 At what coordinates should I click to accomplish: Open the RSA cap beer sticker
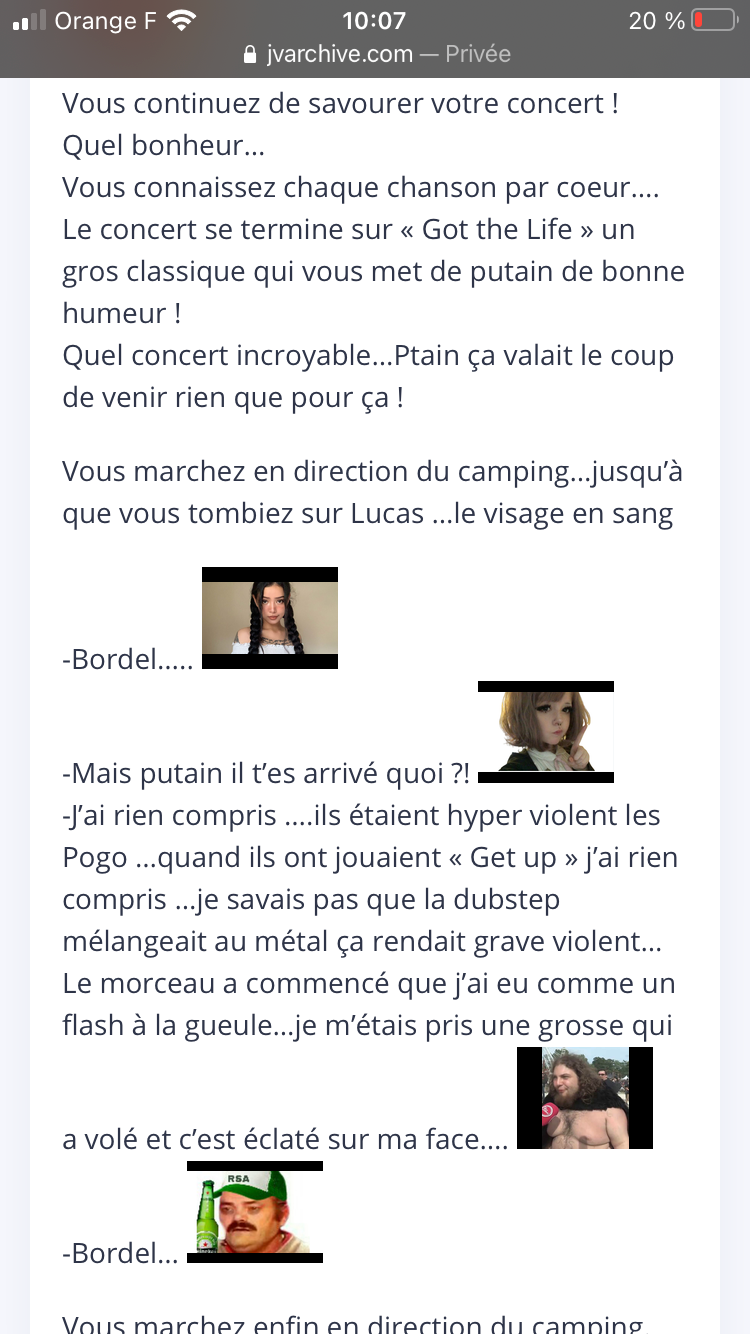[255, 1212]
